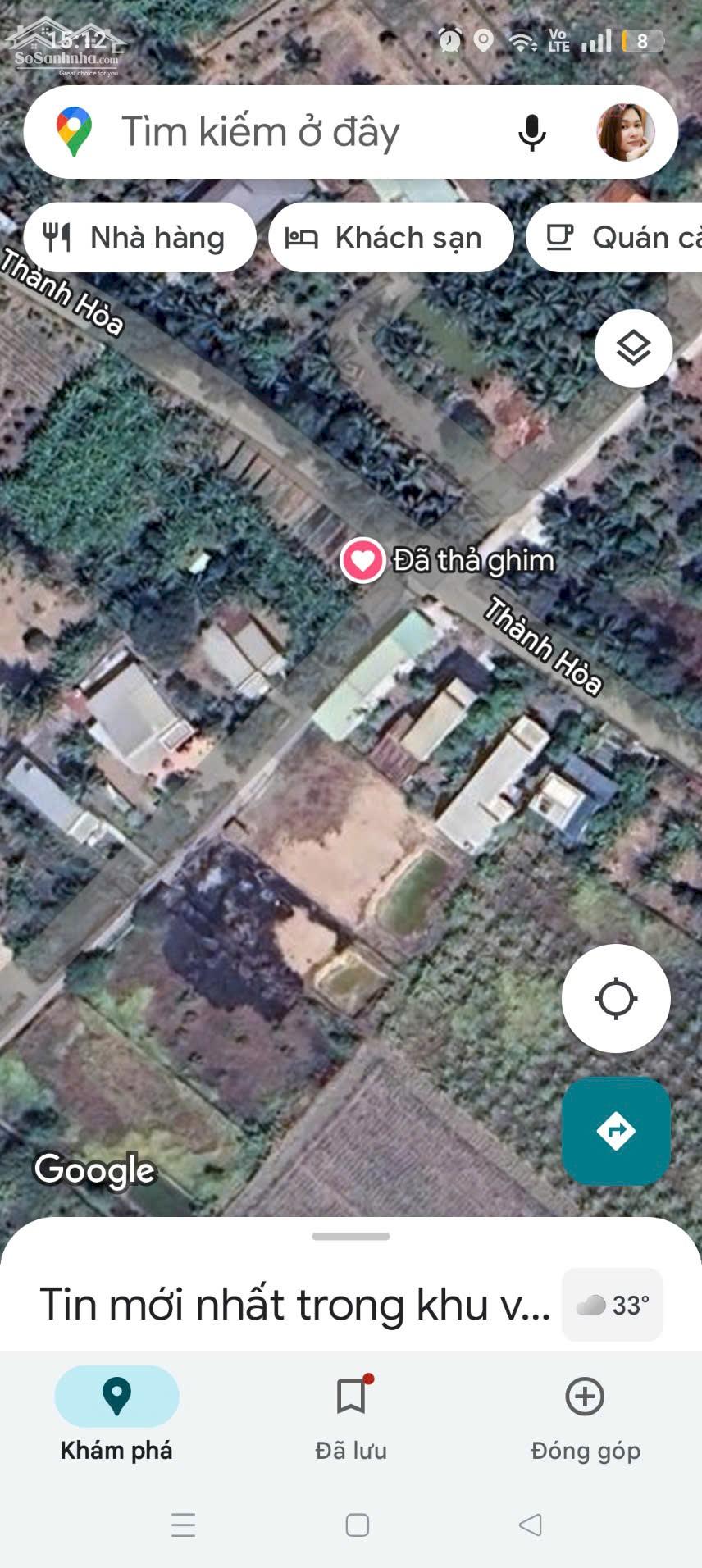This screenshot has height=1568, width=702.
Task: Start voice search with the microphone
Action: click(x=531, y=132)
